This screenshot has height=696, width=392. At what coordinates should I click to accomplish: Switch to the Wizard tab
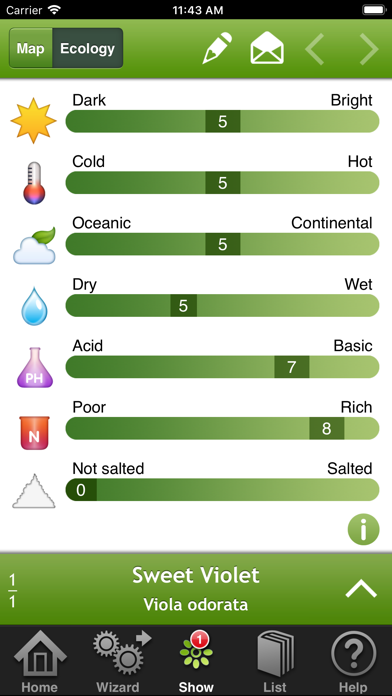[118, 660]
